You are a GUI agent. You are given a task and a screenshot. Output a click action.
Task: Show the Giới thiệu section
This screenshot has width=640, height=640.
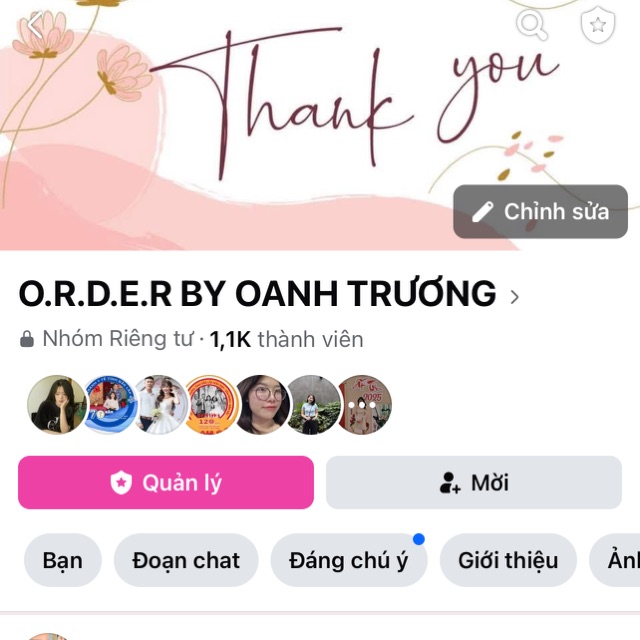pos(508,560)
